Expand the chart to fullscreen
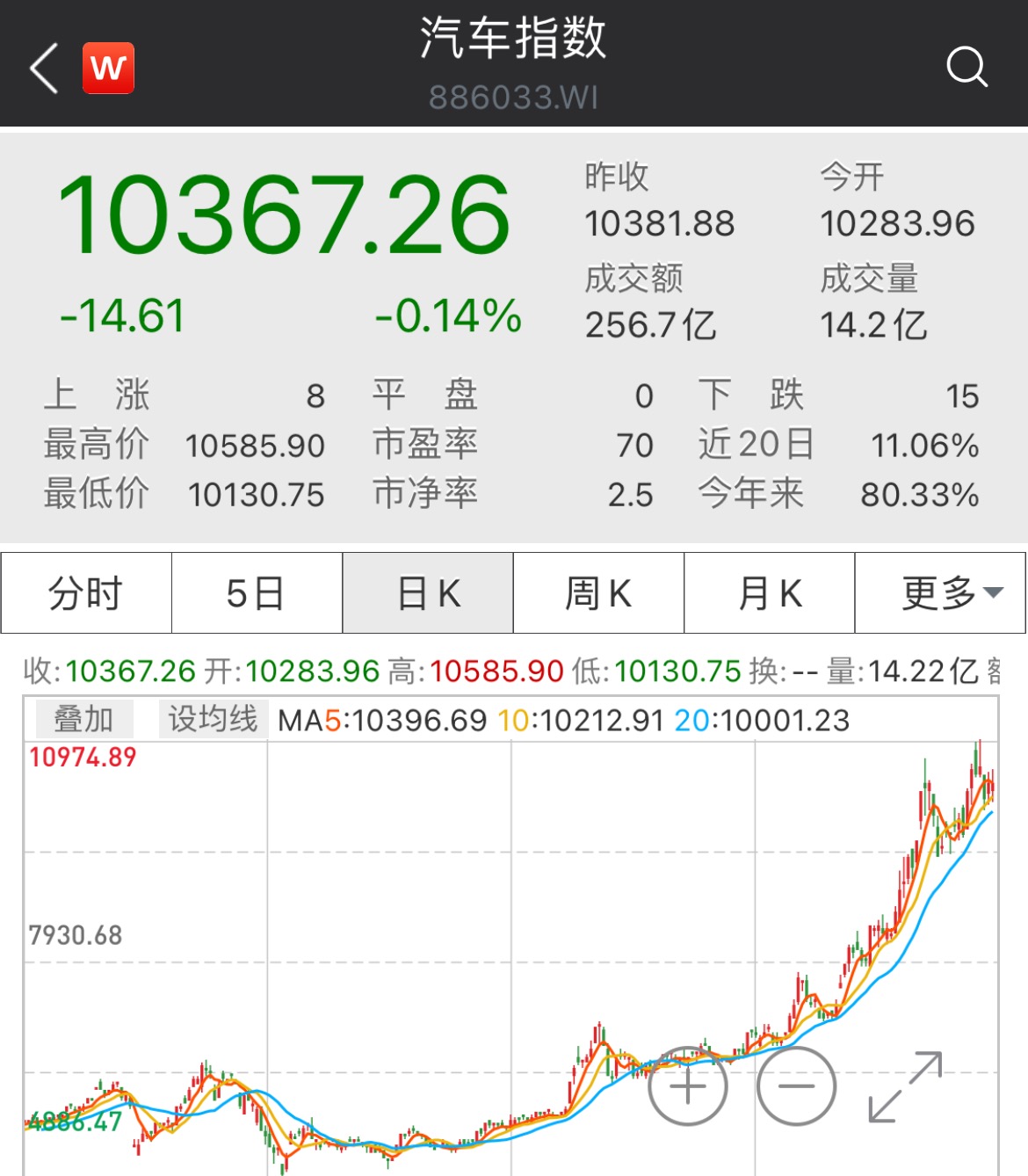Image resolution: width=1028 pixels, height=1176 pixels. point(905,1086)
